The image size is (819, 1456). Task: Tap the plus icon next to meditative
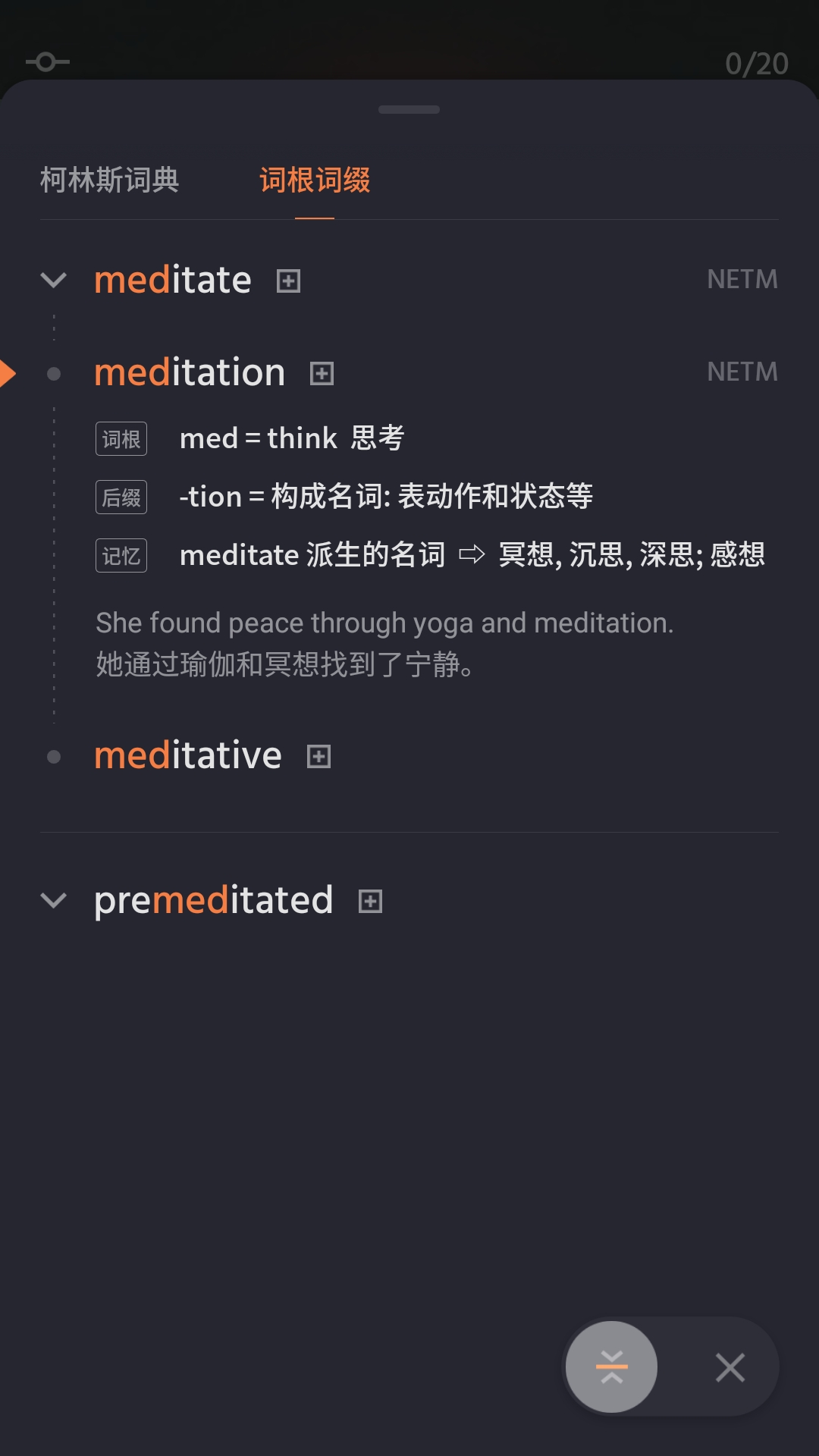[x=318, y=756]
